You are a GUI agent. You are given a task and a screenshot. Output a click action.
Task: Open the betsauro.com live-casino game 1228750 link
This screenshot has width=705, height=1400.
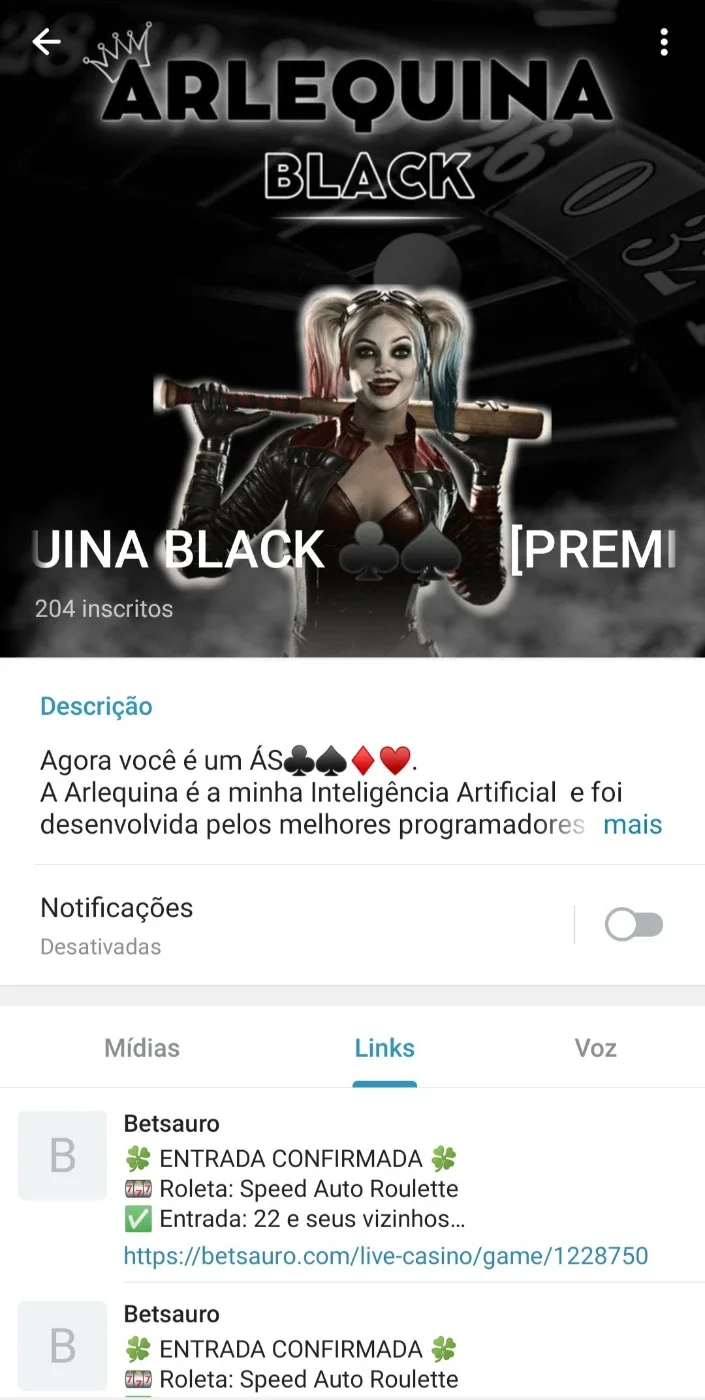pos(386,1255)
